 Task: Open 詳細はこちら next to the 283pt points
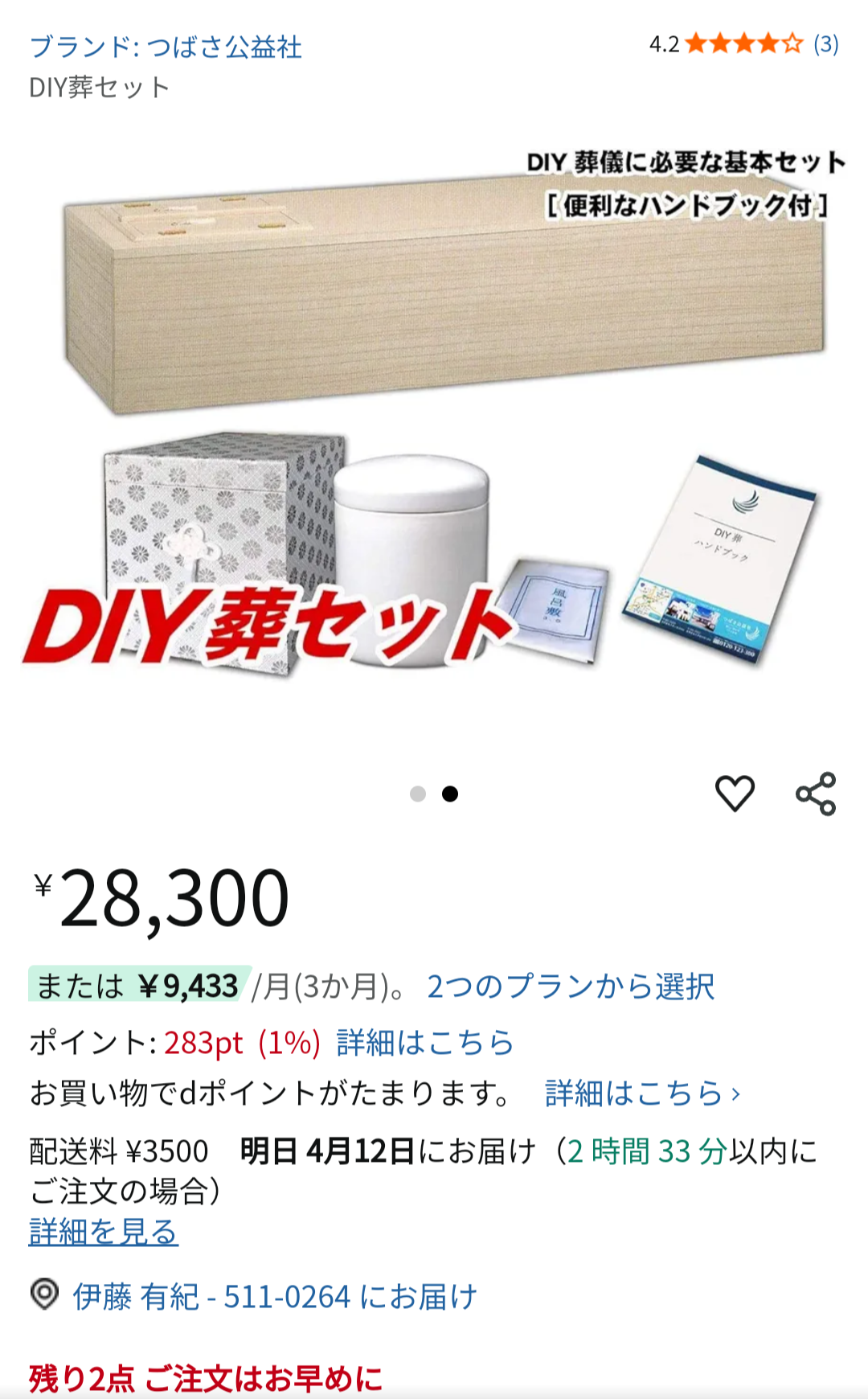[x=424, y=1043]
